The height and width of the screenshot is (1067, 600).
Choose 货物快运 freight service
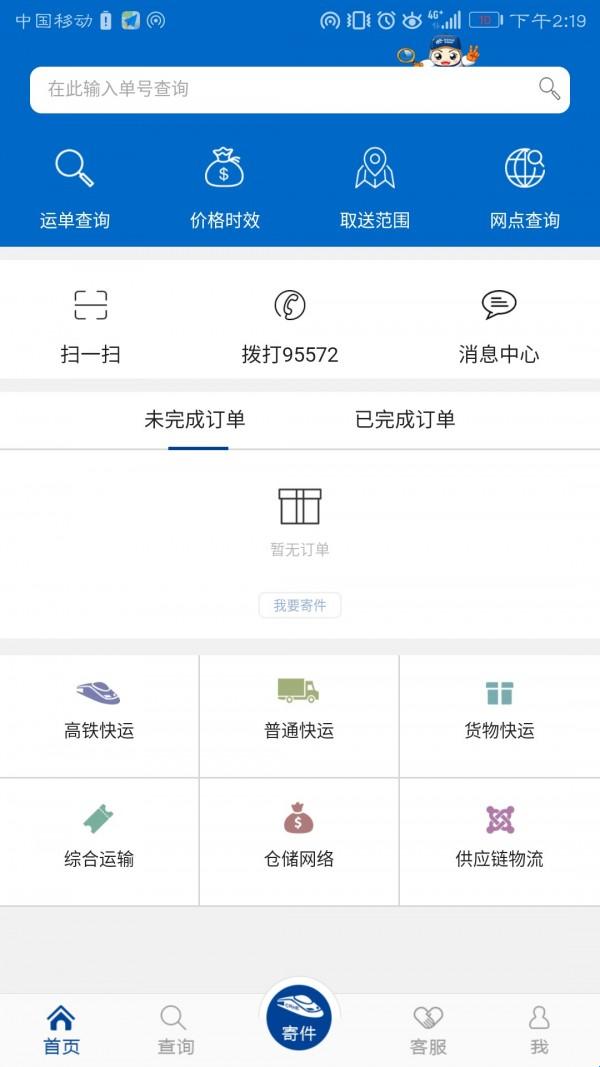click(499, 712)
